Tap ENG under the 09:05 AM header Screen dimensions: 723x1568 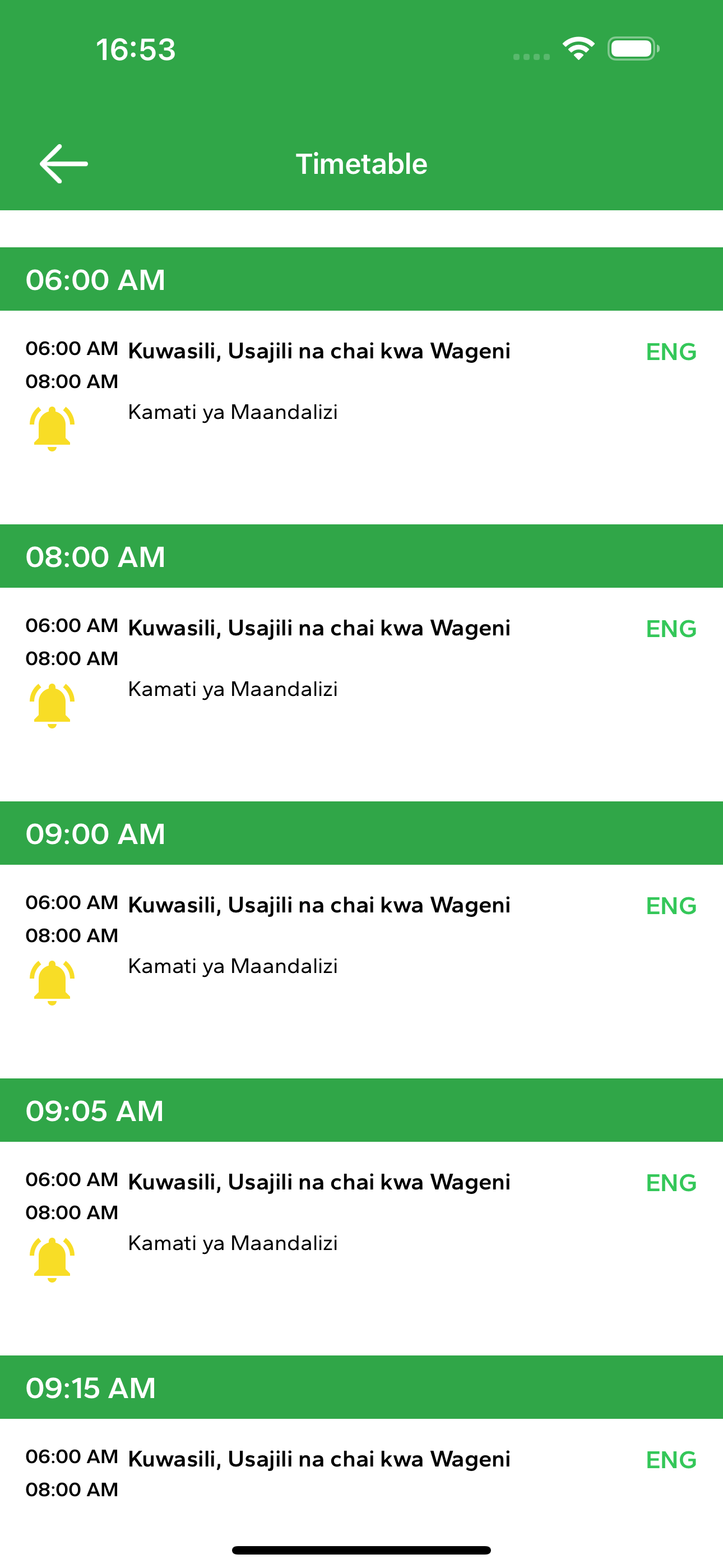(x=671, y=1183)
